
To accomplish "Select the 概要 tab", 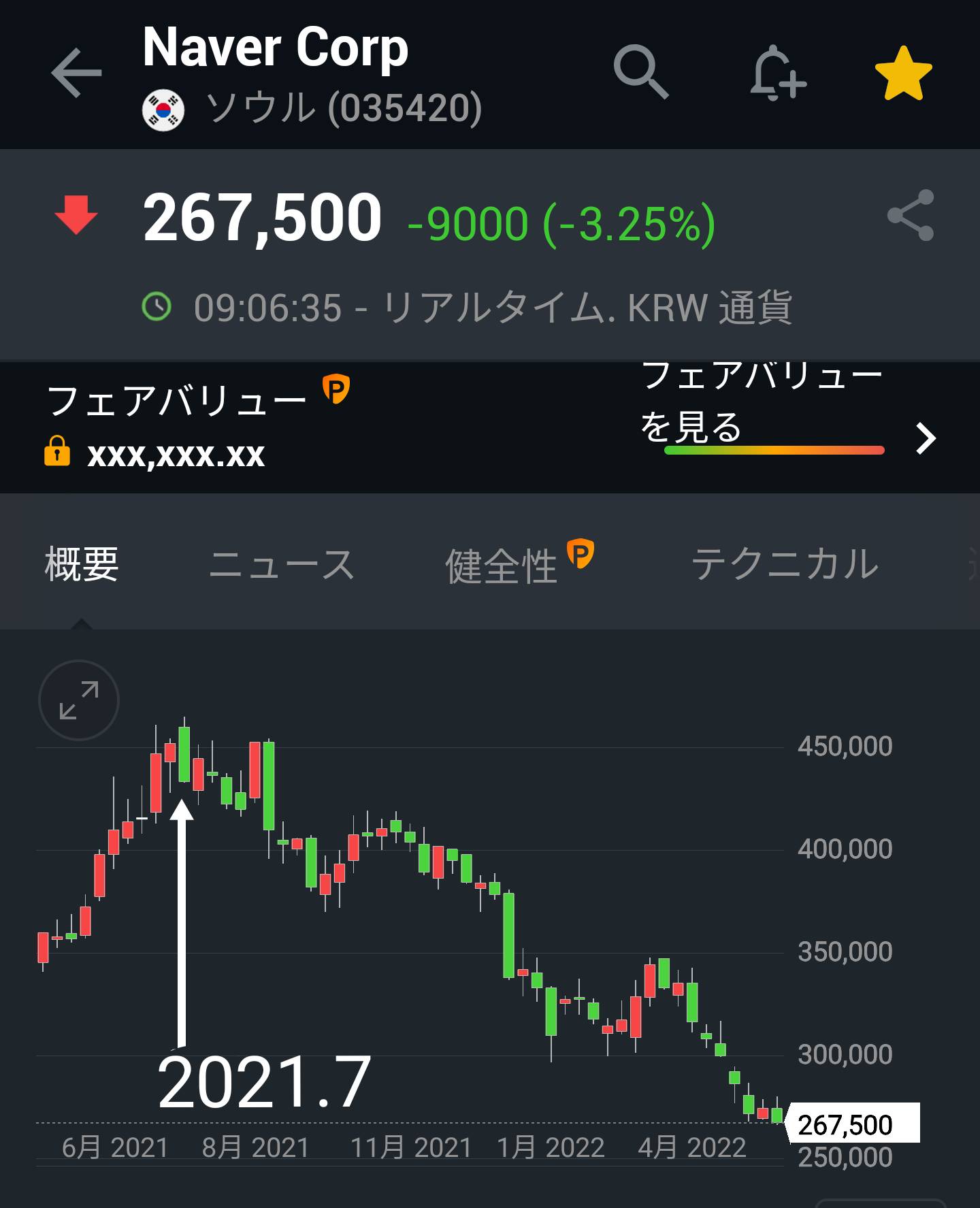I will tap(82, 564).
